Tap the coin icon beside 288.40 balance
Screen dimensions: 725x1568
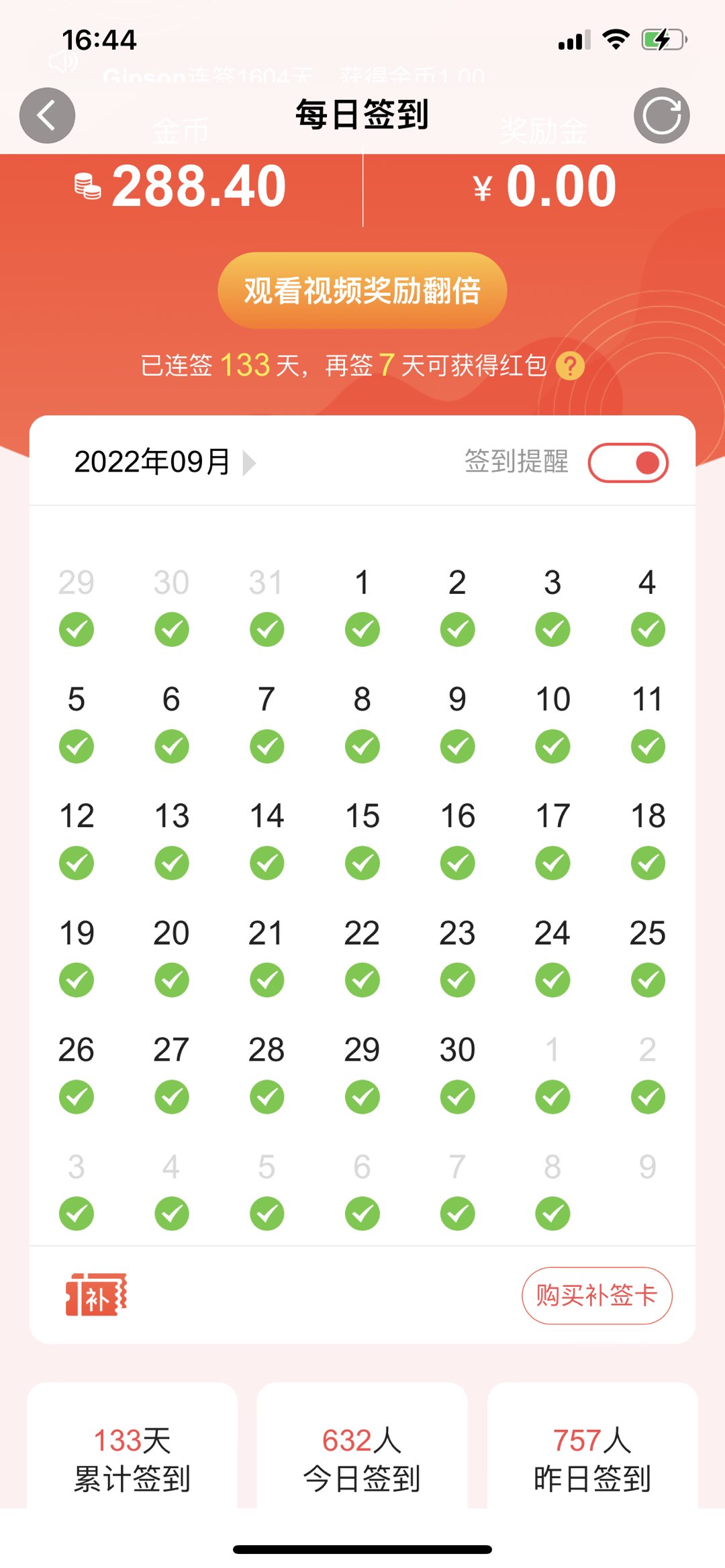(x=87, y=187)
